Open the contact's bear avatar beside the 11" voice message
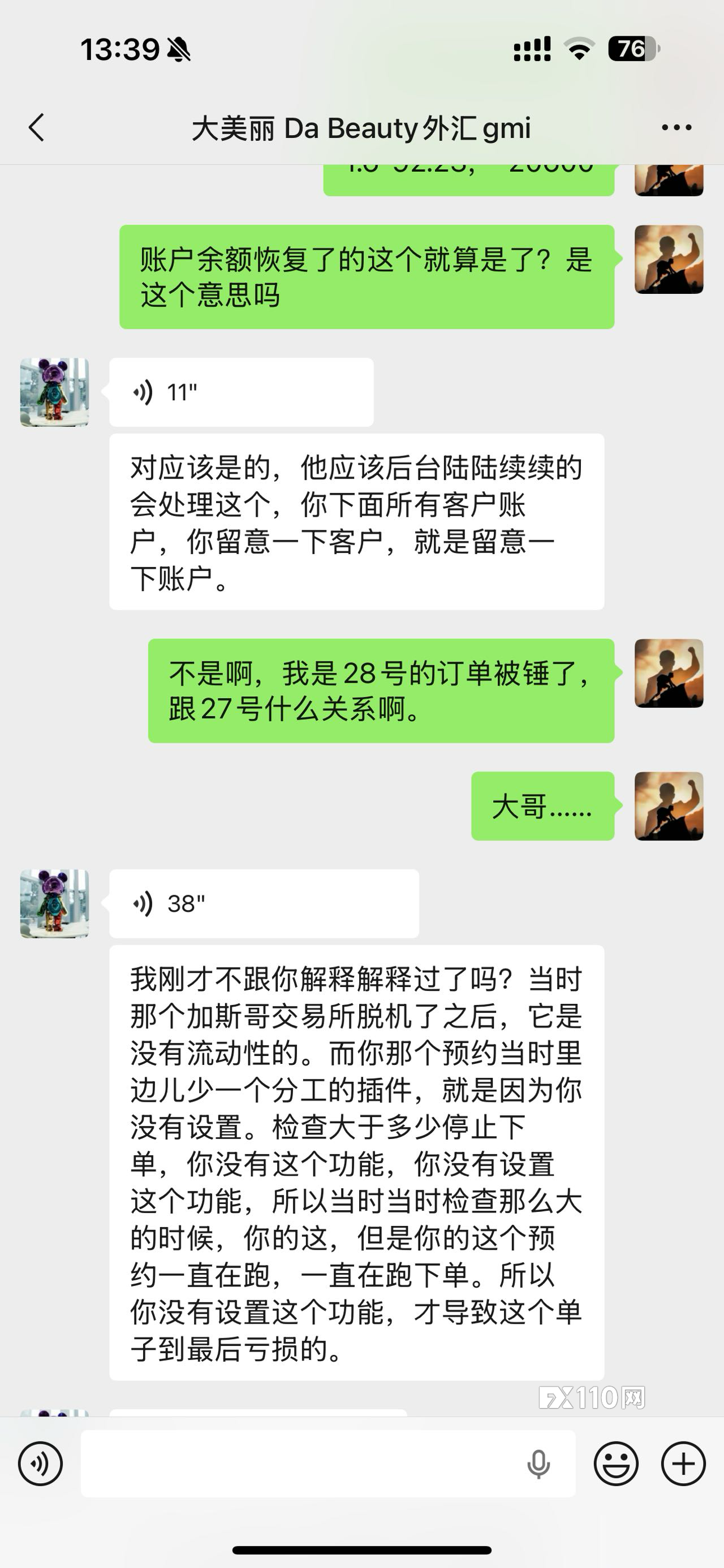 [x=55, y=393]
